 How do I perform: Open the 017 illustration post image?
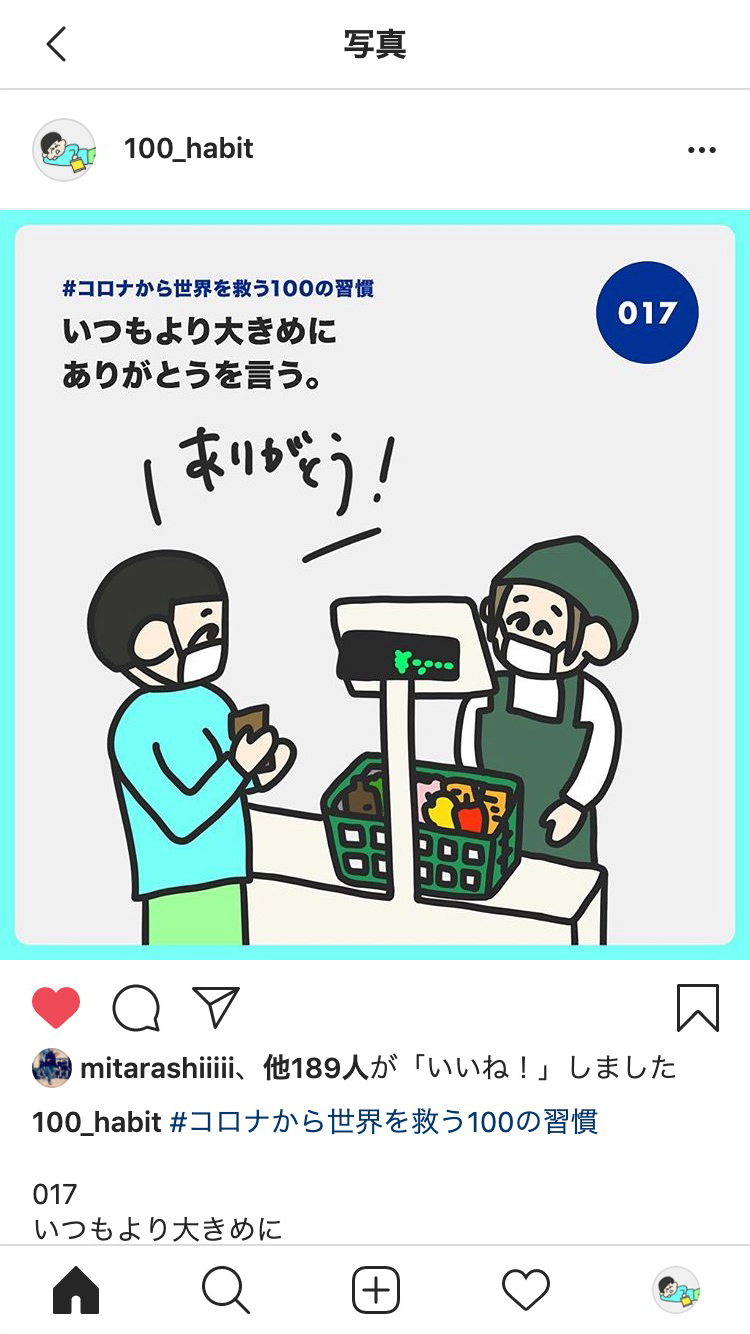click(x=375, y=585)
